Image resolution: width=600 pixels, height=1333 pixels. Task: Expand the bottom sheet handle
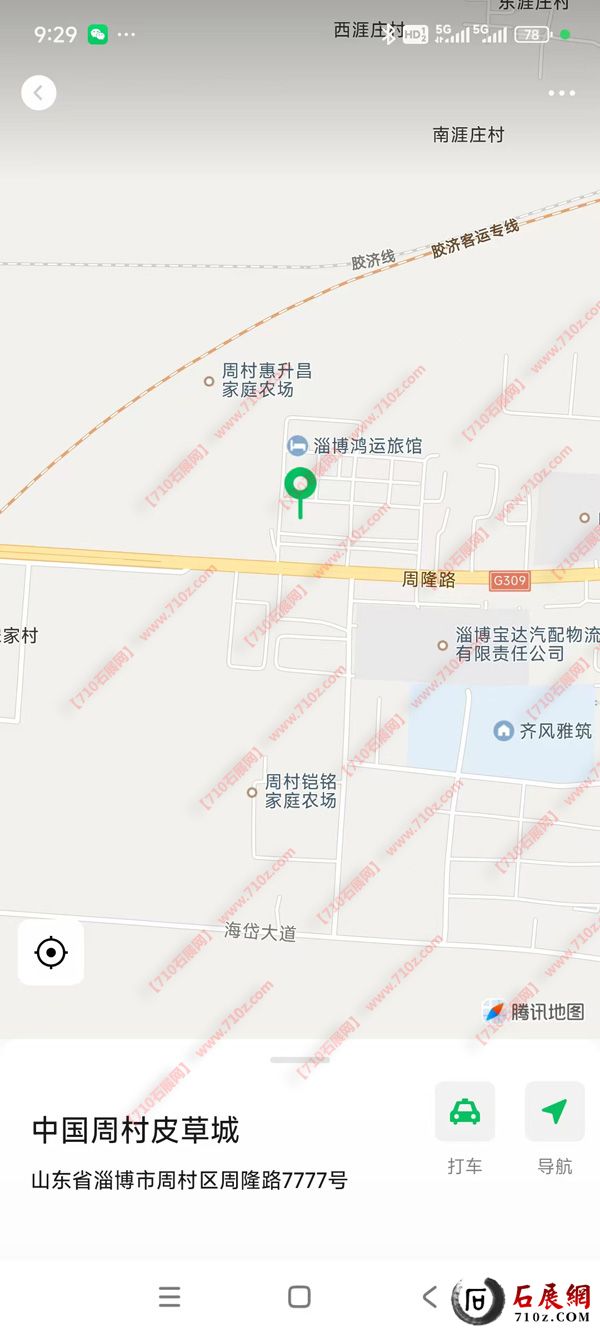[x=300, y=1059]
